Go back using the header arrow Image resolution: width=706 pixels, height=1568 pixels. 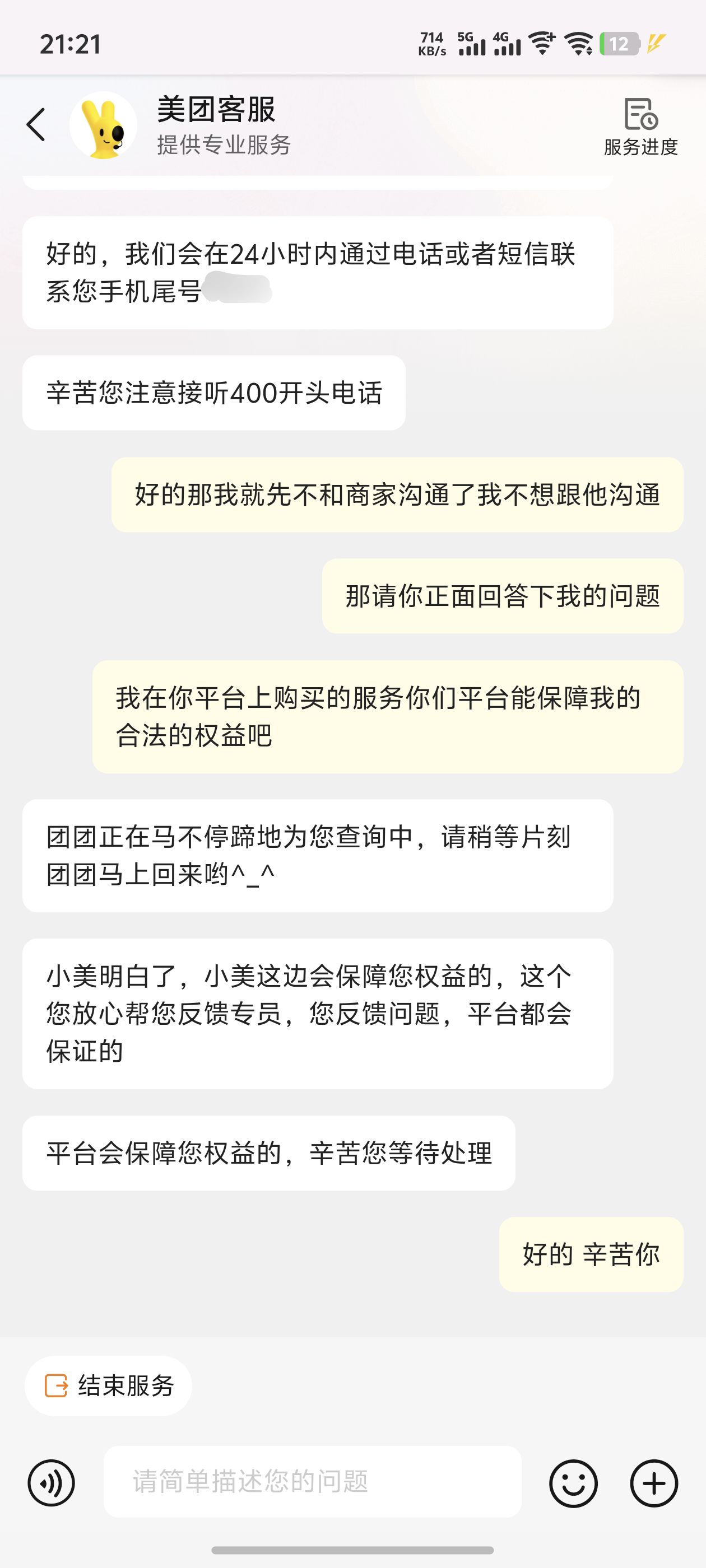(x=36, y=125)
